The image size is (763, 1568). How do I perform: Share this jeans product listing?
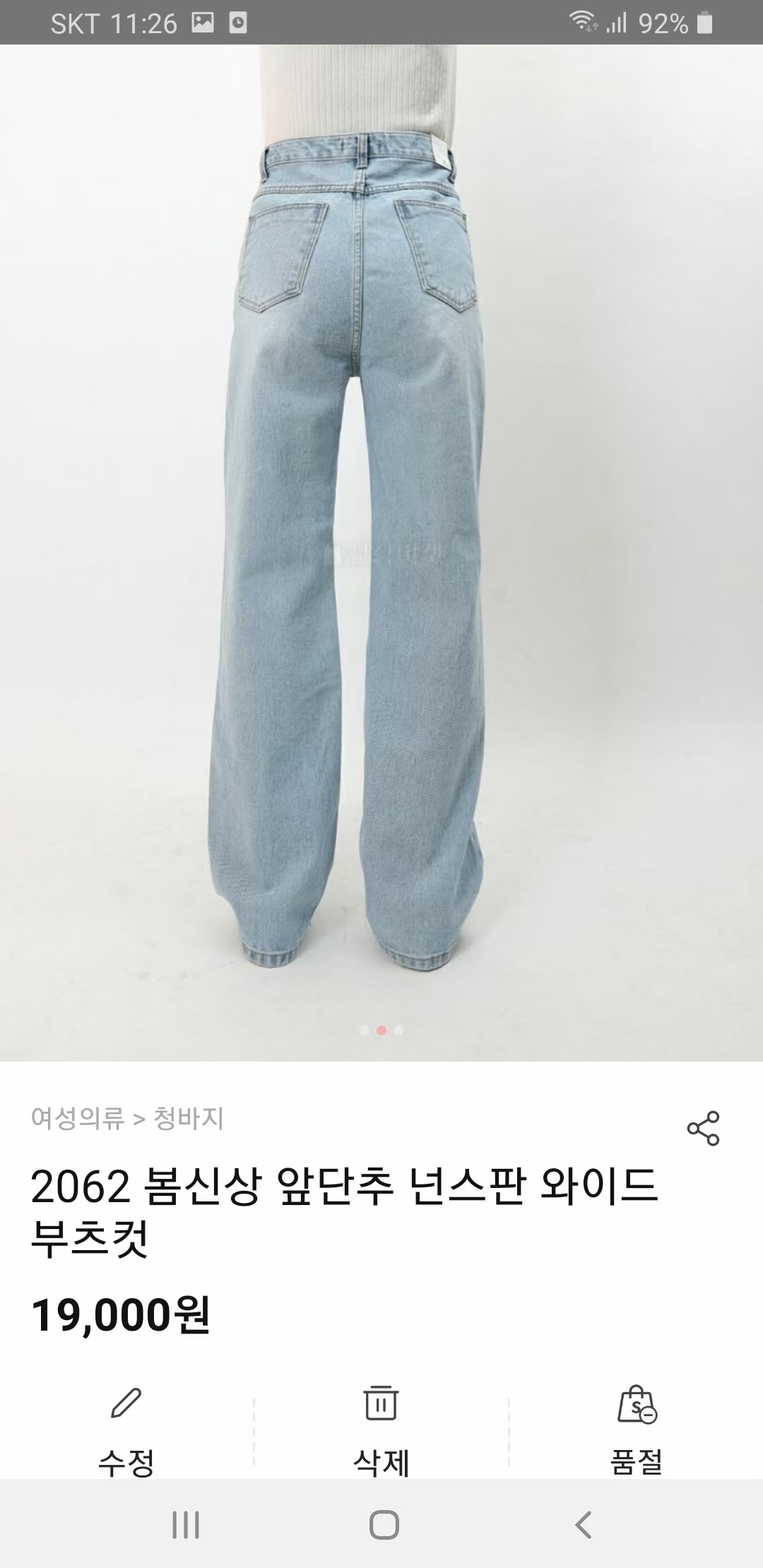click(x=703, y=1128)
